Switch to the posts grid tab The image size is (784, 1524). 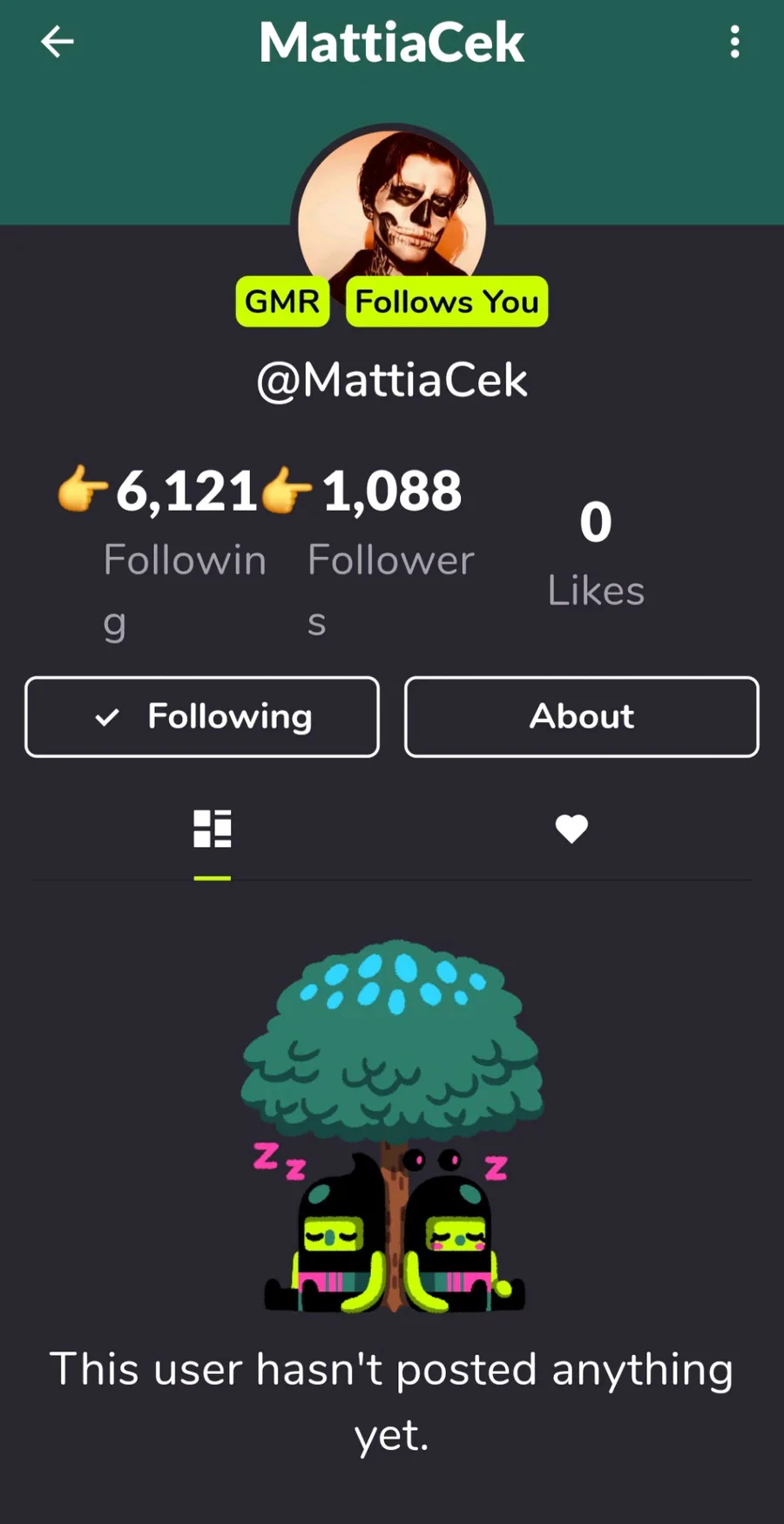212,829
